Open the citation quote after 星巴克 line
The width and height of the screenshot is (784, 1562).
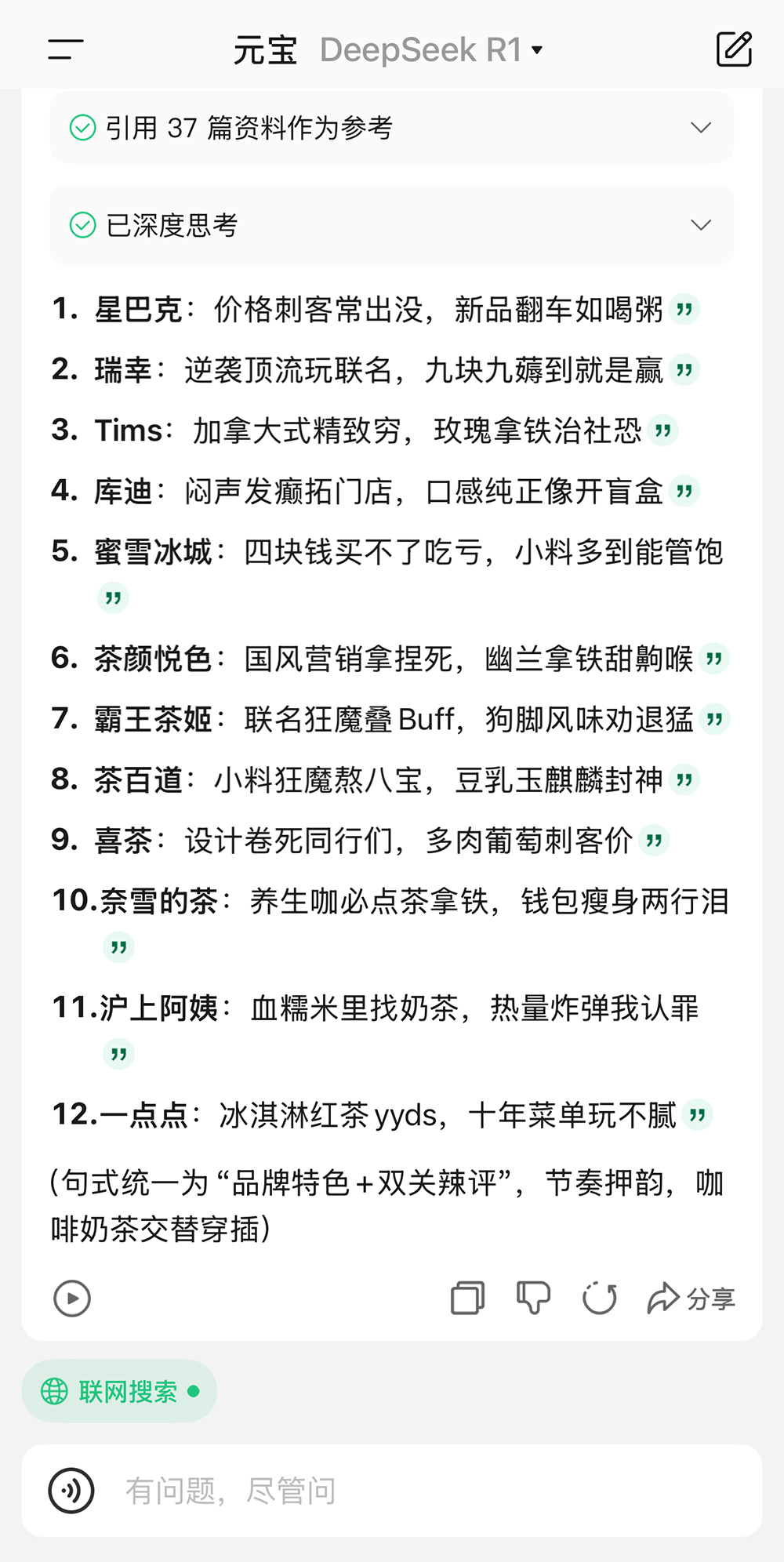pos(684,310)
